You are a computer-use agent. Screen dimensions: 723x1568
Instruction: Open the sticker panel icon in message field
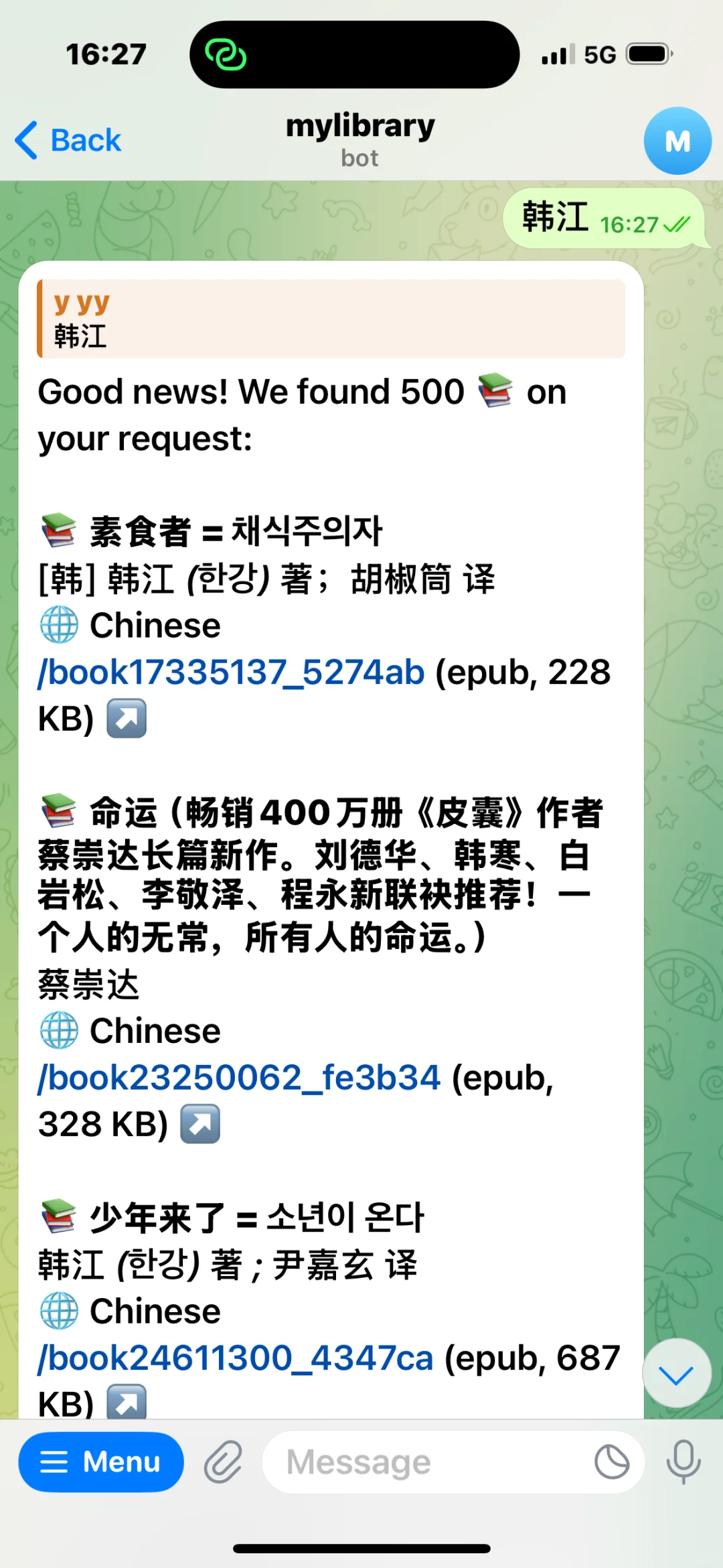(x=612, y=1462)
